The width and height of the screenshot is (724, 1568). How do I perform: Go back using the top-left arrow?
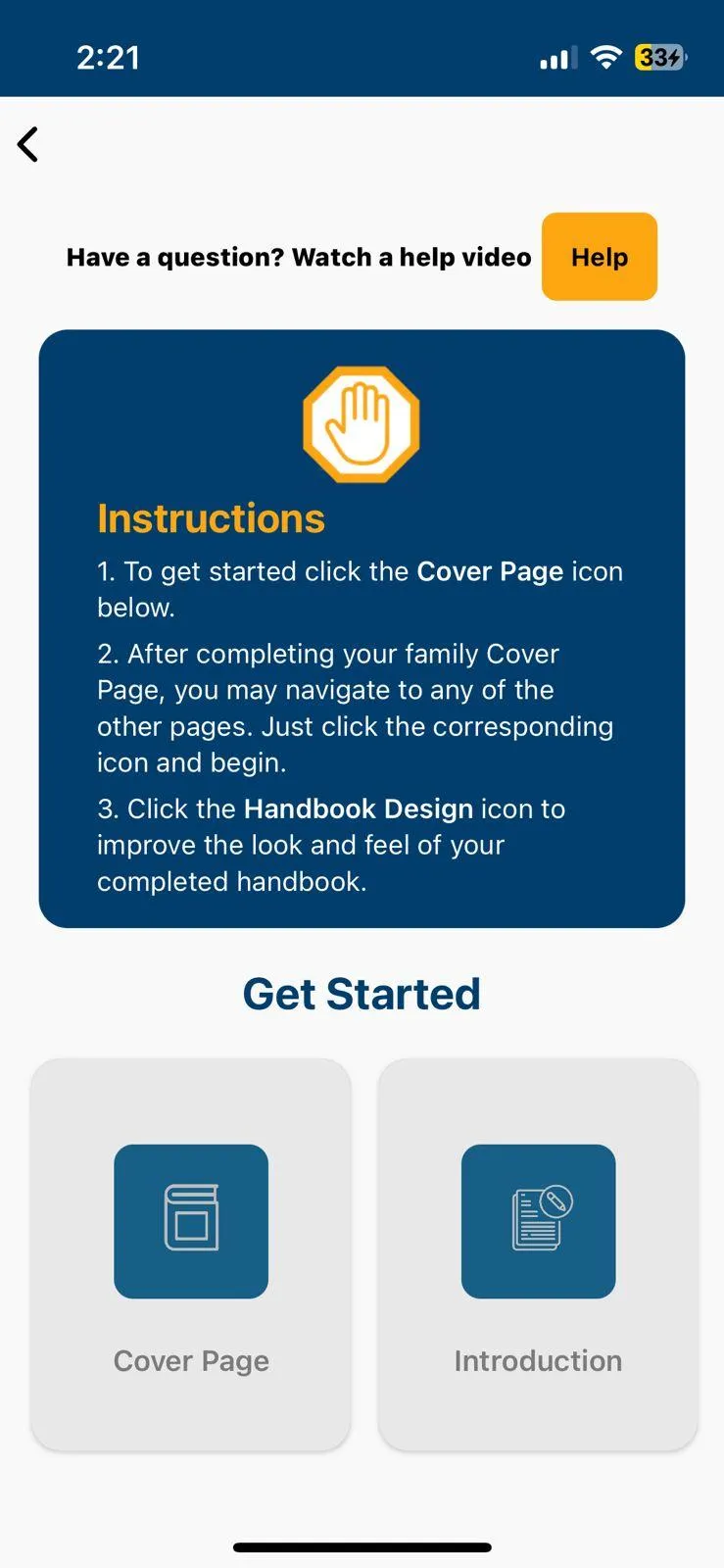coord(27,144)
